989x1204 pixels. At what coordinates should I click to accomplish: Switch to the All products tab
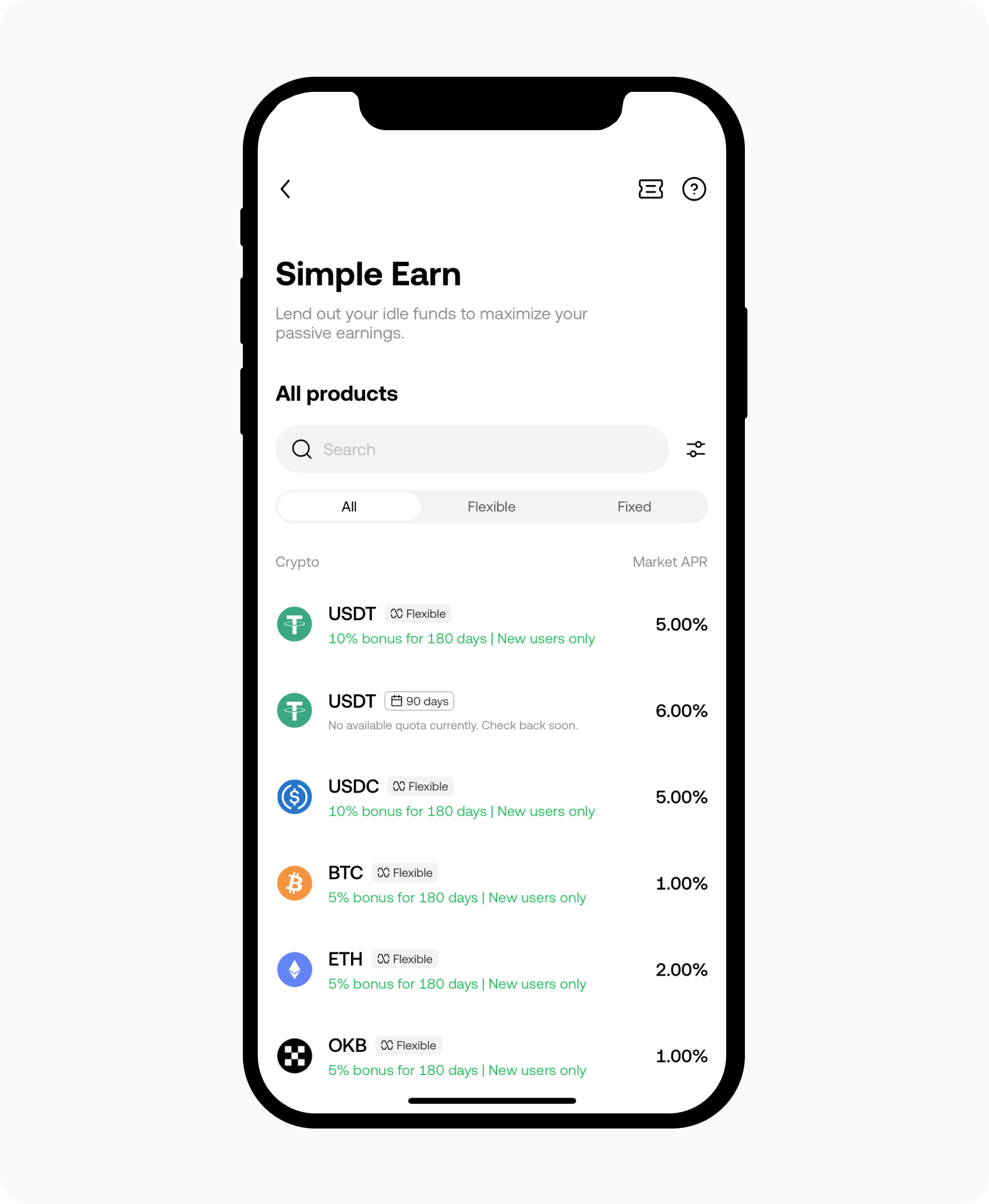348,506
